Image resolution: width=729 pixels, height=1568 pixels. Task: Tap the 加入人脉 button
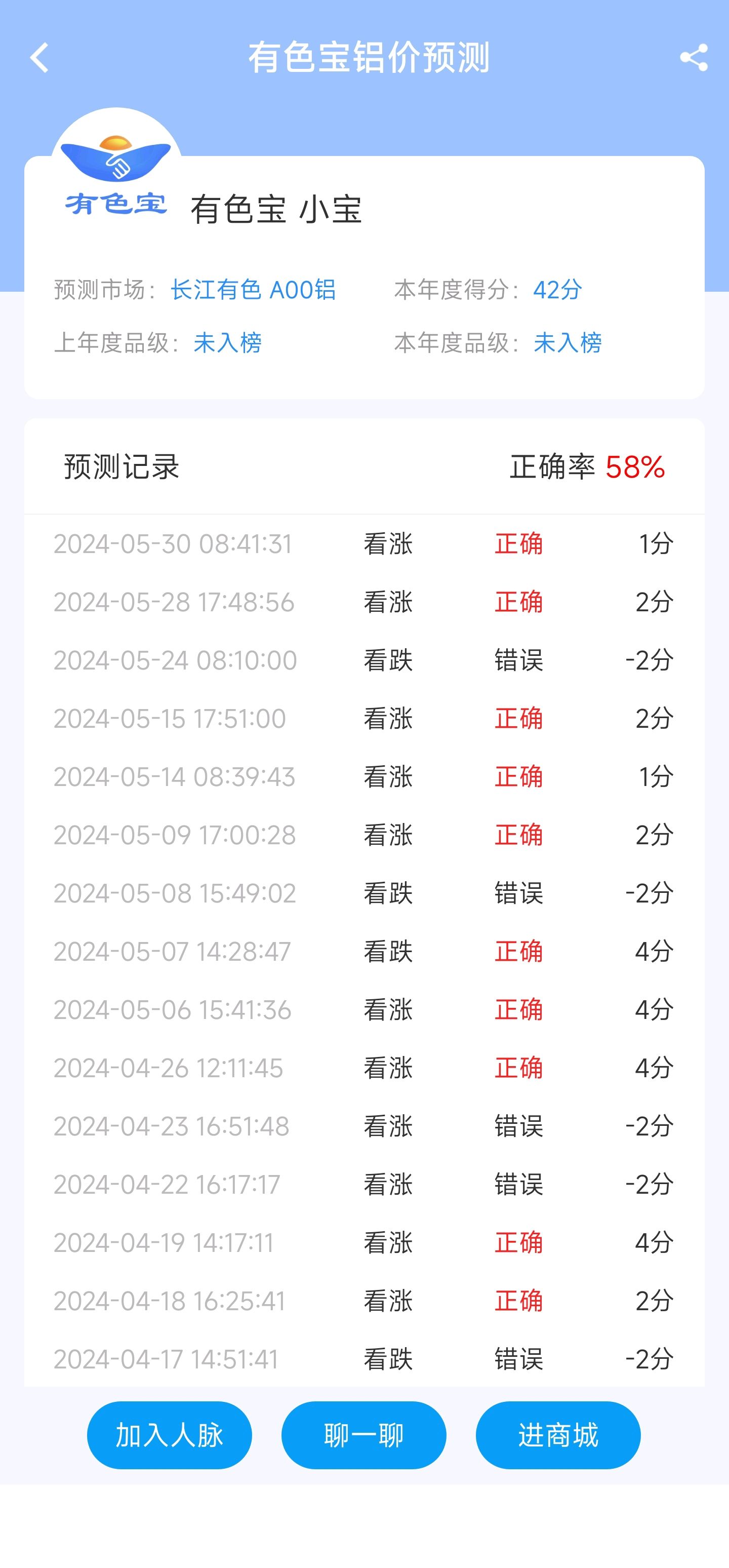point(169,1435)
